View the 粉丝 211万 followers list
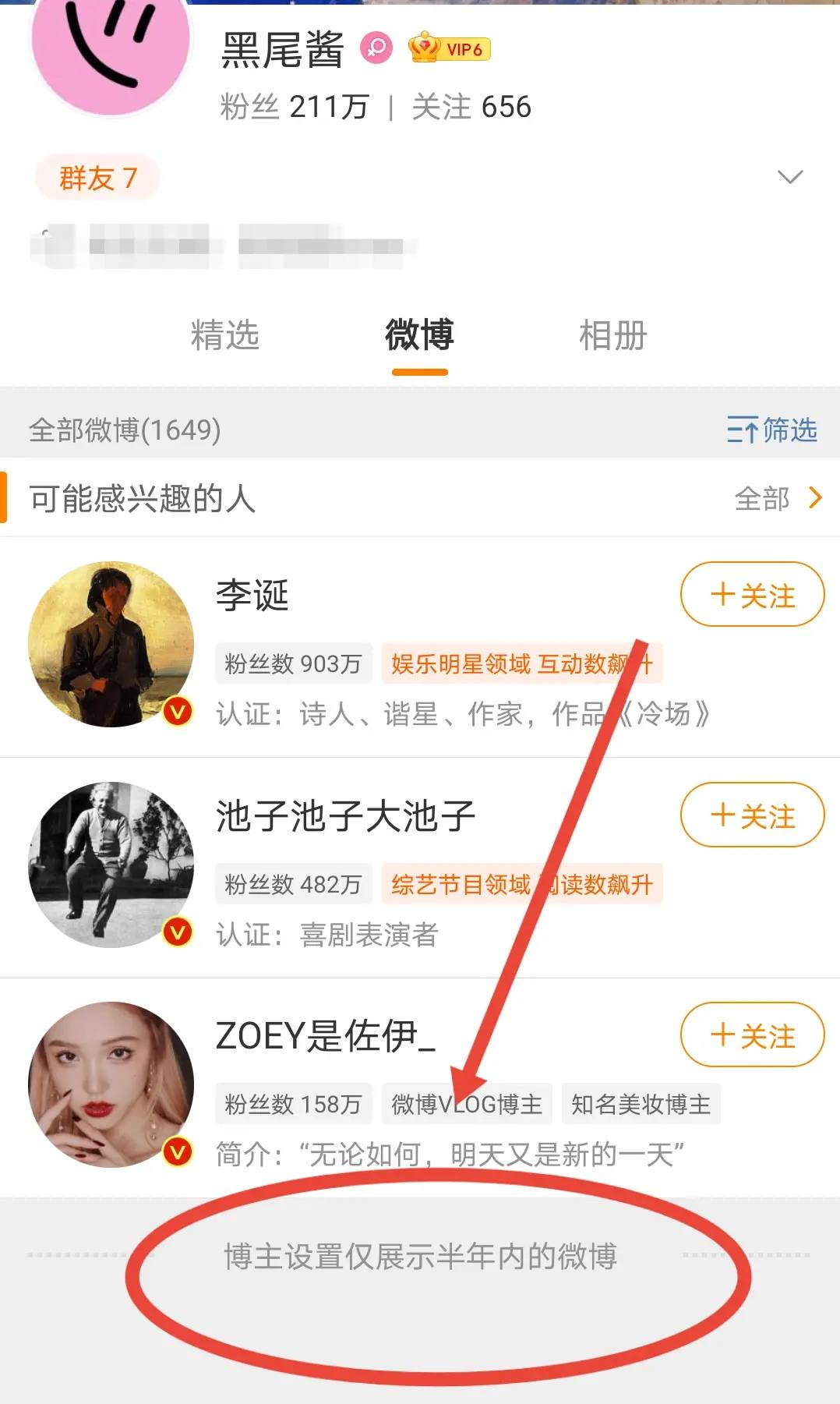Screen dimensions: 840x1404 (294, 107)
